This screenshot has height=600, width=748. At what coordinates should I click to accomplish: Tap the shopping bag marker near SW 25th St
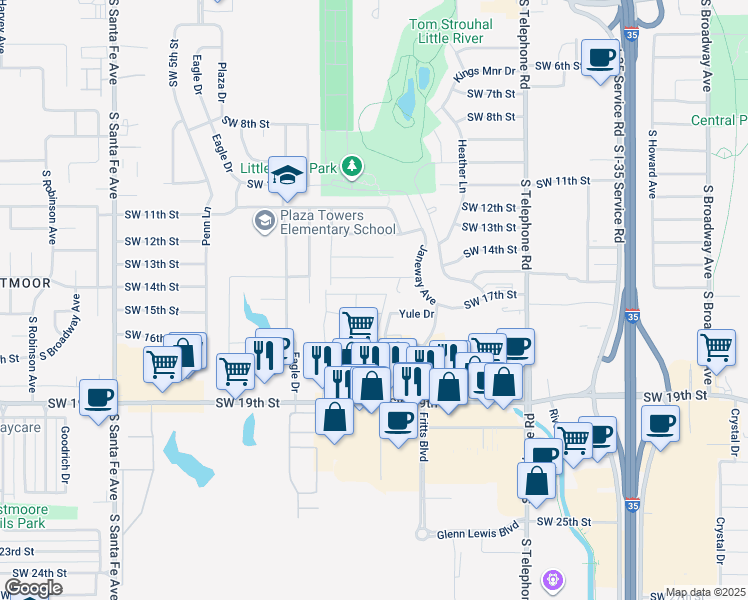coord(536,482)
